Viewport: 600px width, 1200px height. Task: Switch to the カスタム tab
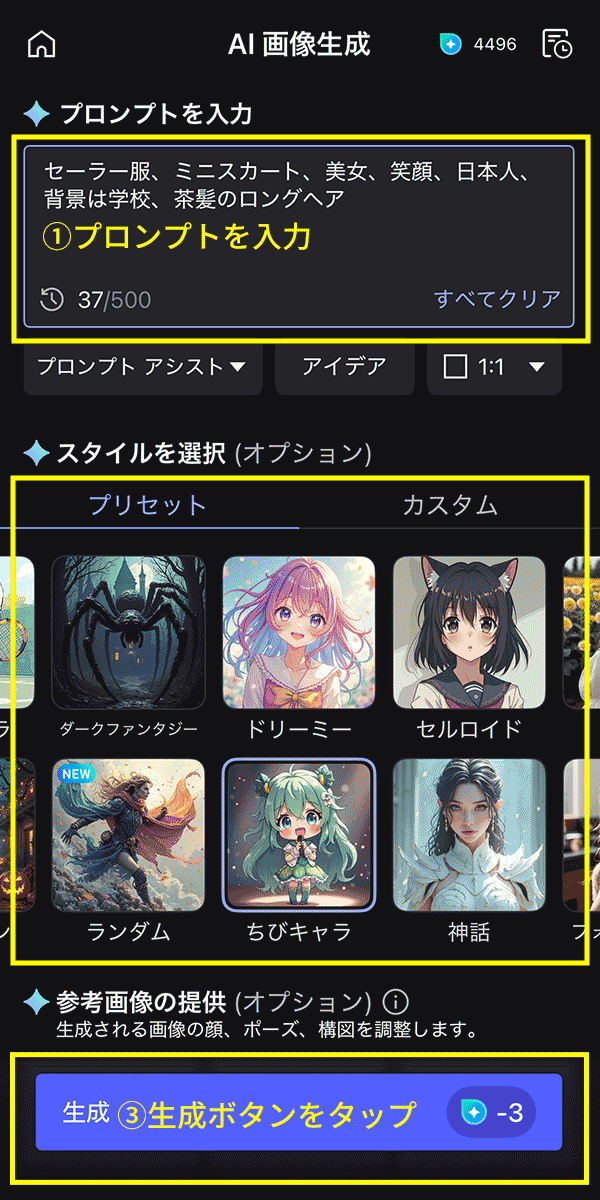(450, 505)
